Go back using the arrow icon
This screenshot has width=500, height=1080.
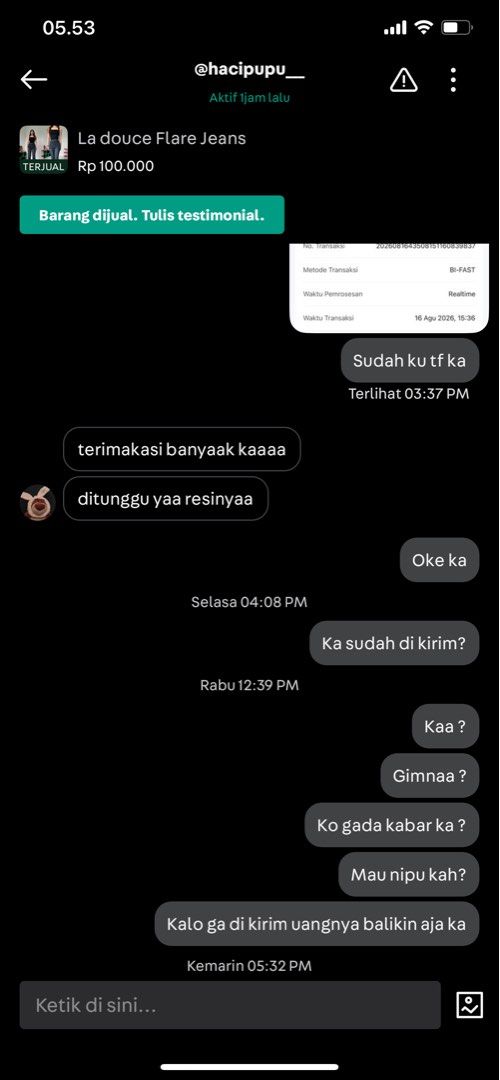[x=34, y=80]
